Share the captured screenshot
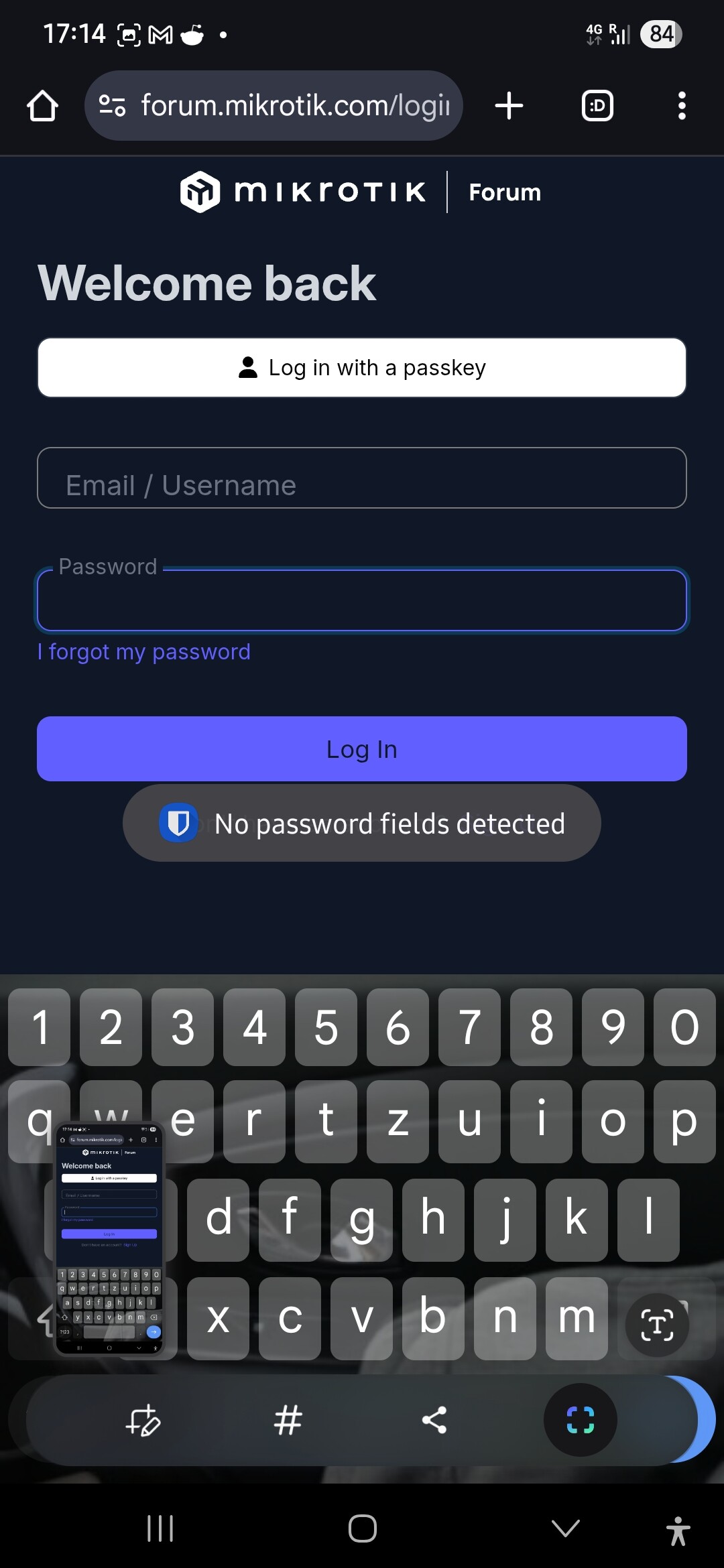The image size is (724, 1568). (x=434, y=1420)
